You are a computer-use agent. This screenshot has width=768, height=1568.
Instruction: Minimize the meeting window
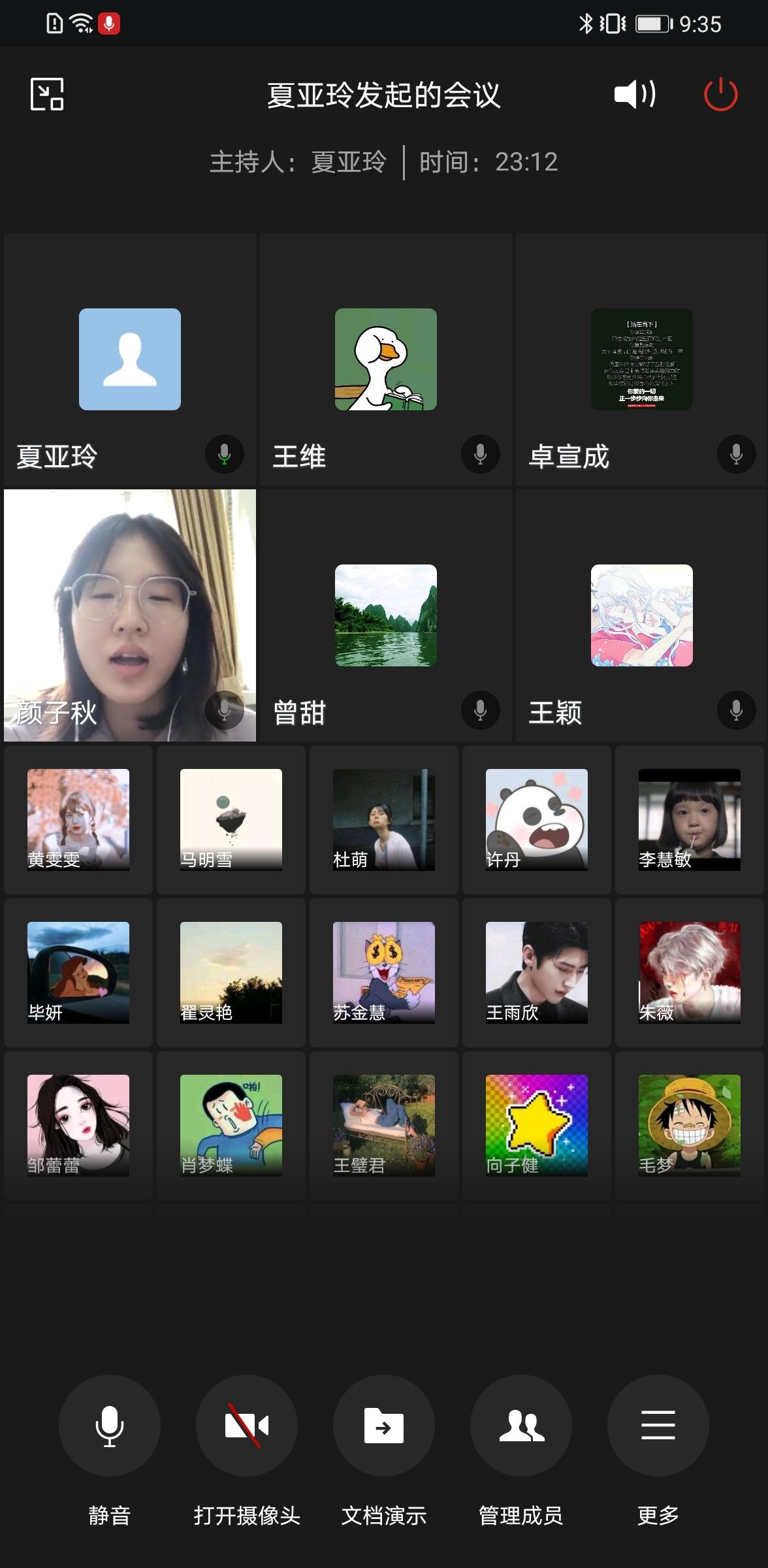pos(47,95)
